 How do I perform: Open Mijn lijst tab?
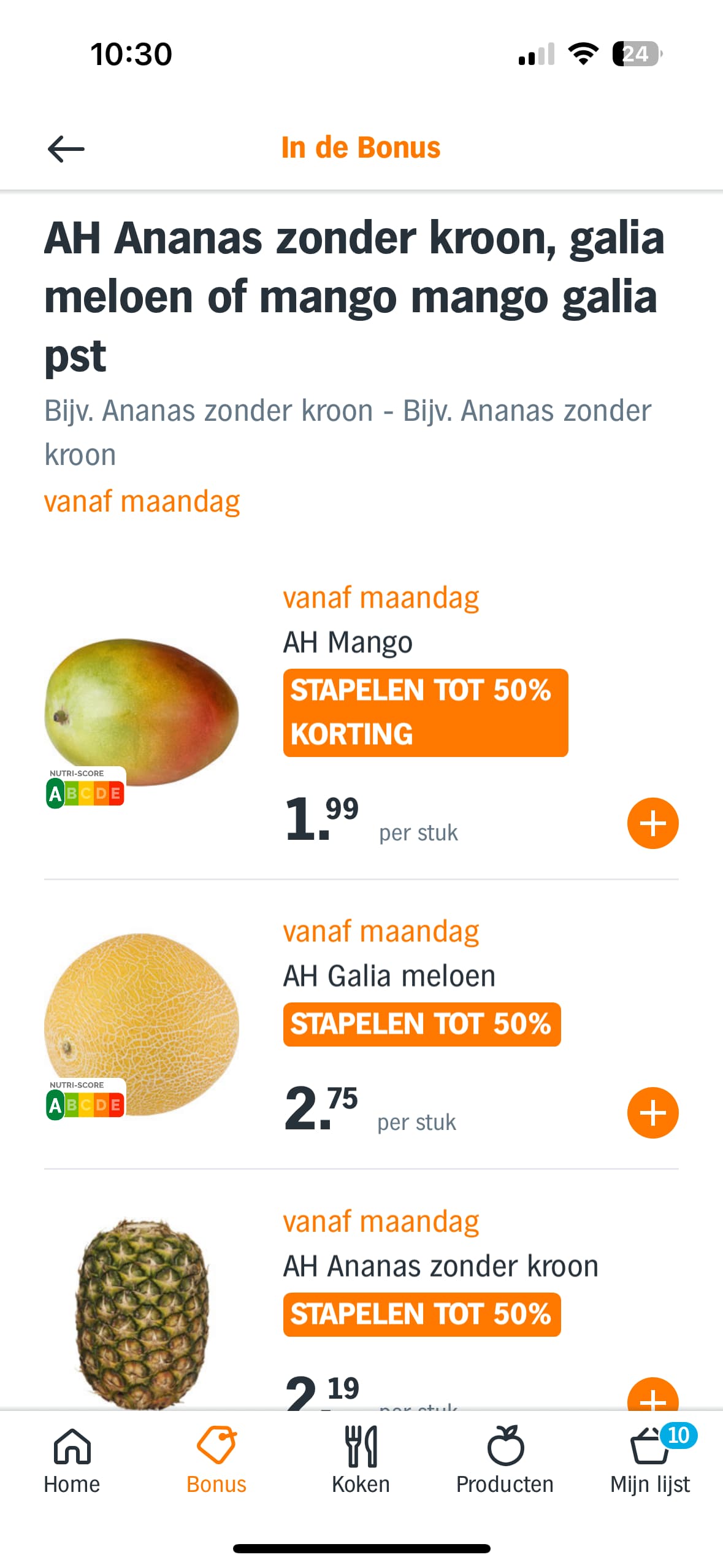pos(650,1460)
